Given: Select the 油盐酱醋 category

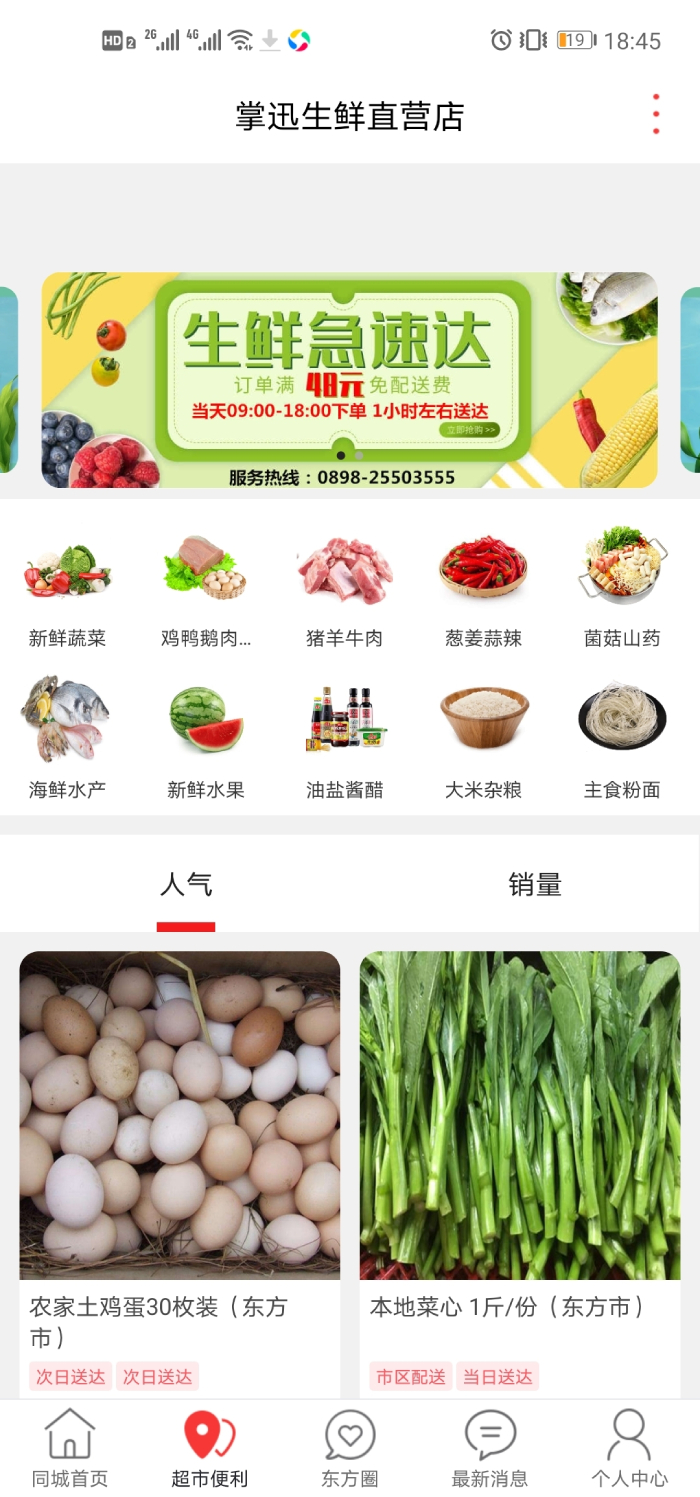Looking at the screenshot, I should [x=345, y=740].
